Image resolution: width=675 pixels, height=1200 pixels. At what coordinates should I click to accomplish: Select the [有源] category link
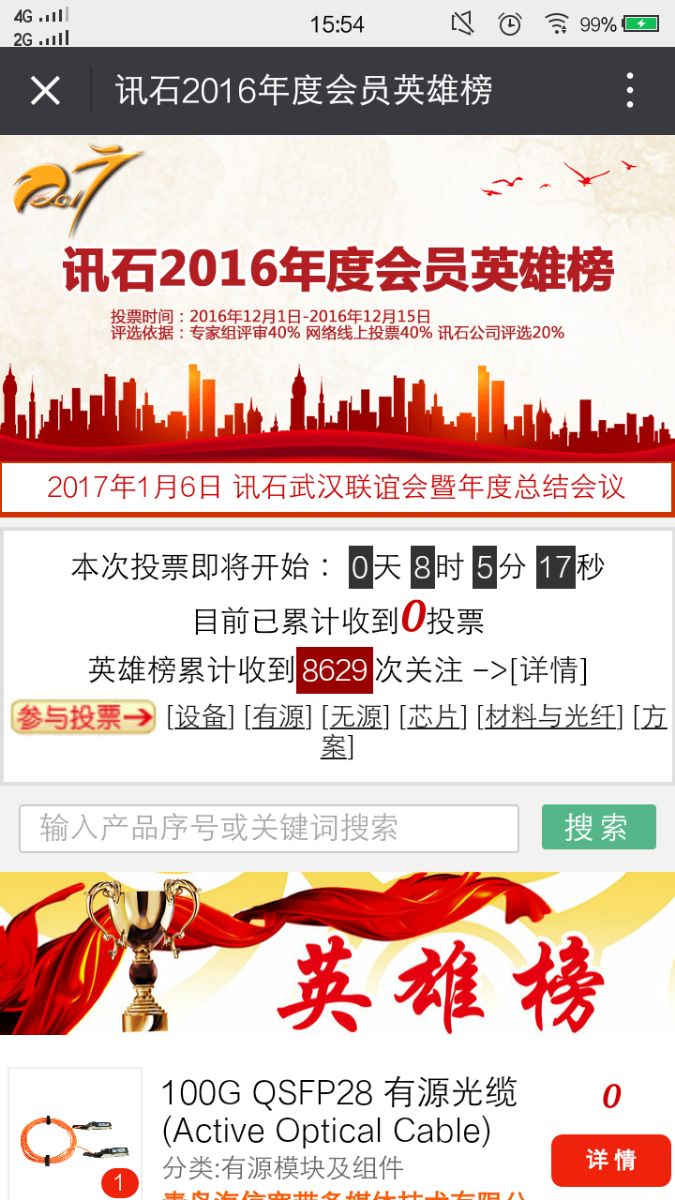click(279, 717)
